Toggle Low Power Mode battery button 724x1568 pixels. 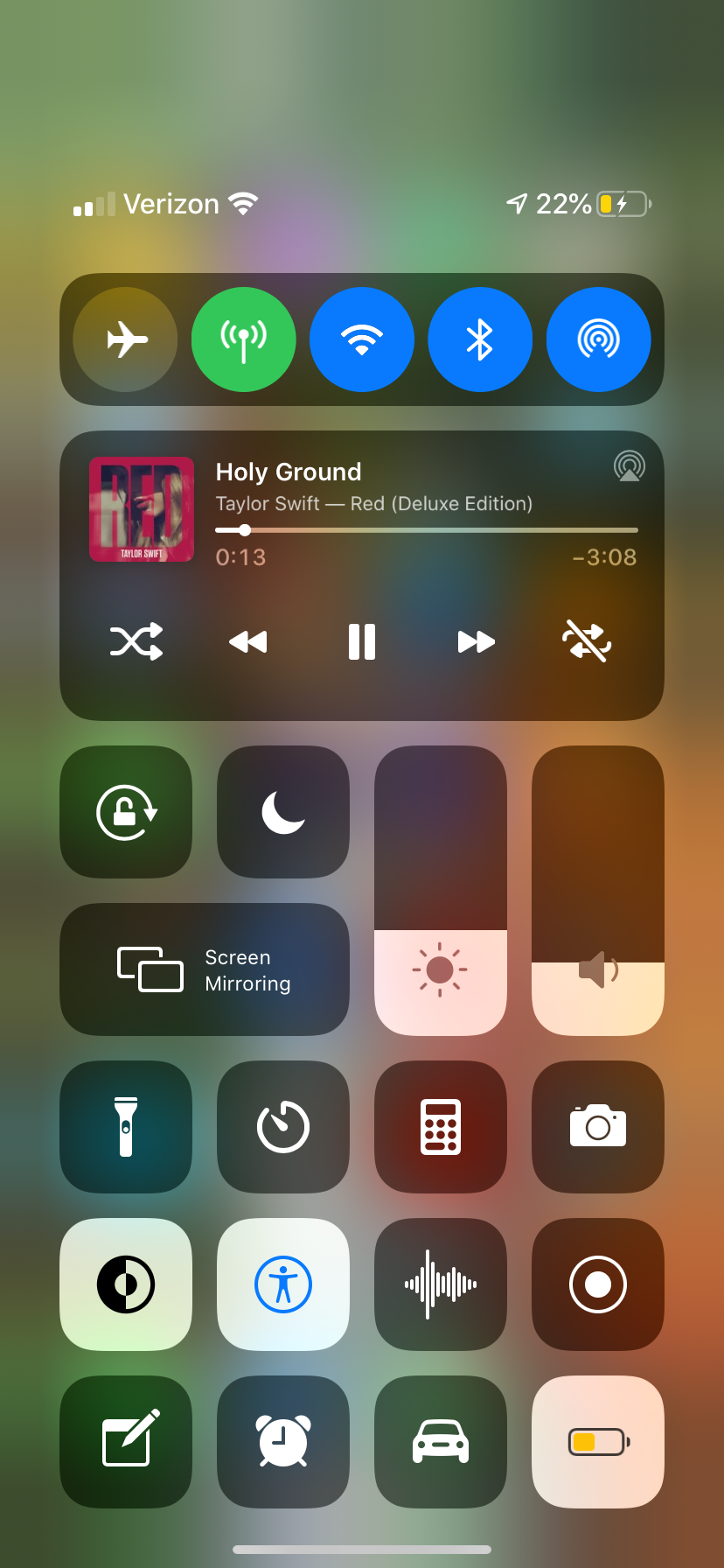tap(598, 1442)
